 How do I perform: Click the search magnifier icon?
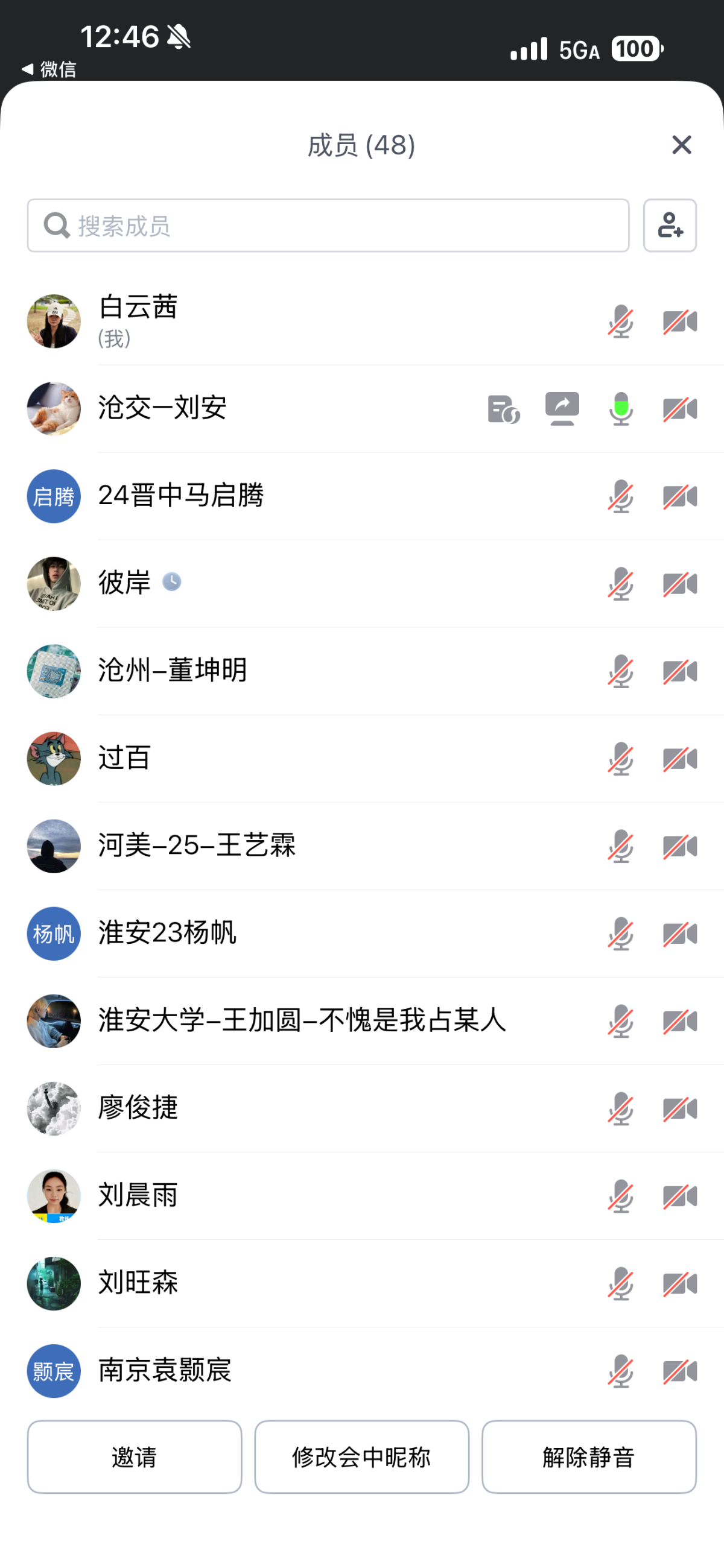click(x=56, y=226)
